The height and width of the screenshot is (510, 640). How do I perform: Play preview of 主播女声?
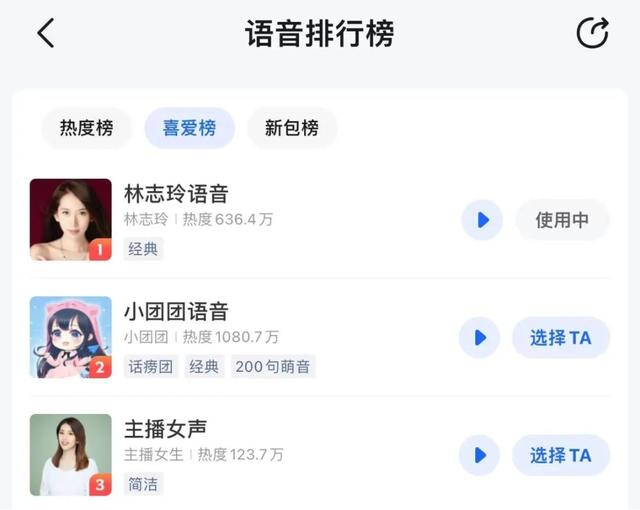coord(479,455)
